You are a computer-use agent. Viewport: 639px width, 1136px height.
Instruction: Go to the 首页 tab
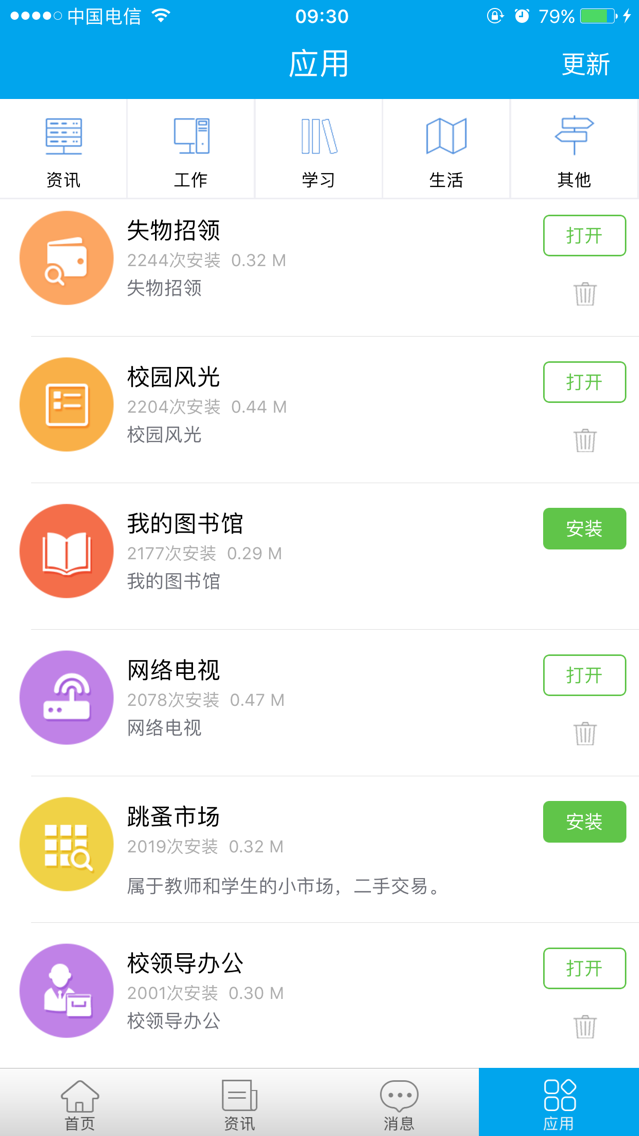(80, 1102)
